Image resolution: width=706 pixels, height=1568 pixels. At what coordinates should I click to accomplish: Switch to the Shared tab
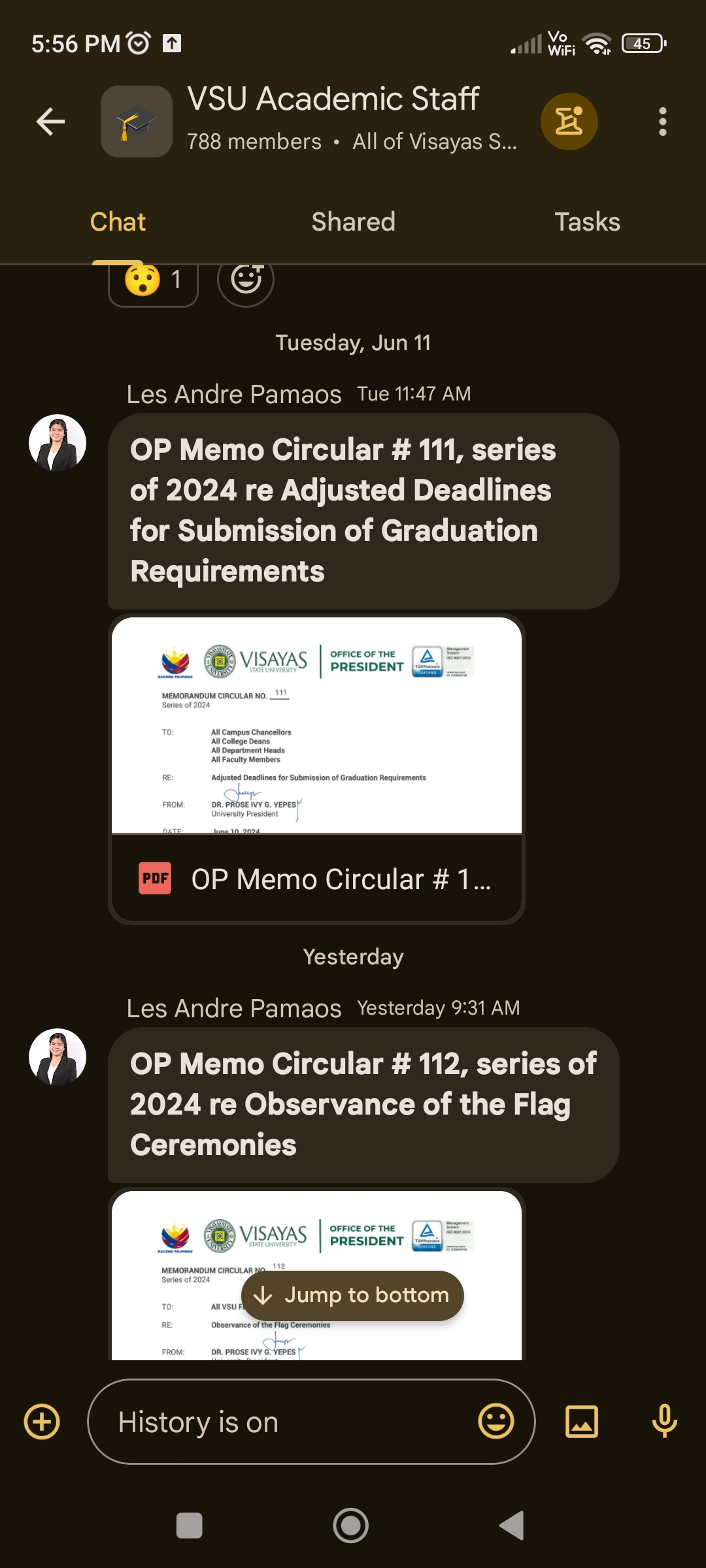coord(353,222)
